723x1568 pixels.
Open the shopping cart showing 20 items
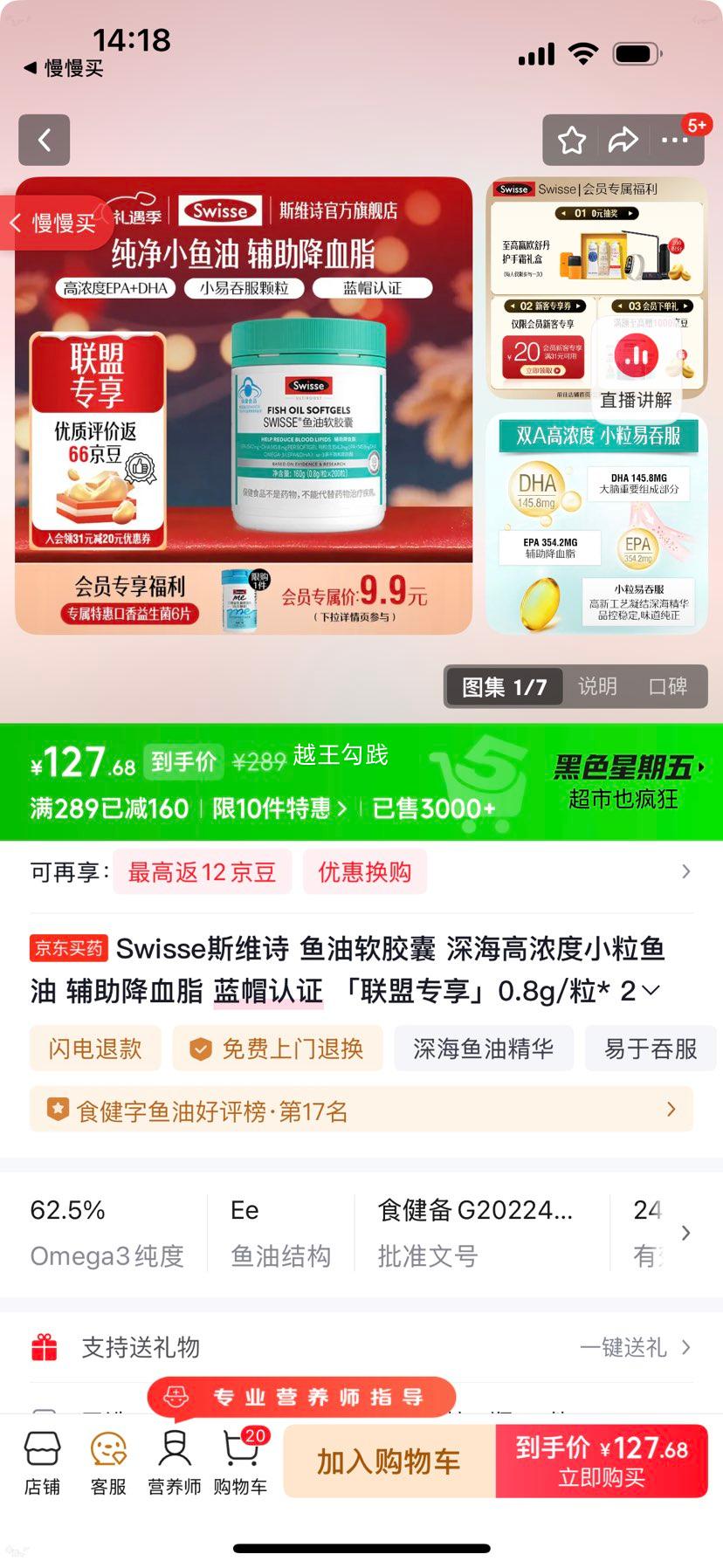(x=238, y=1461)
